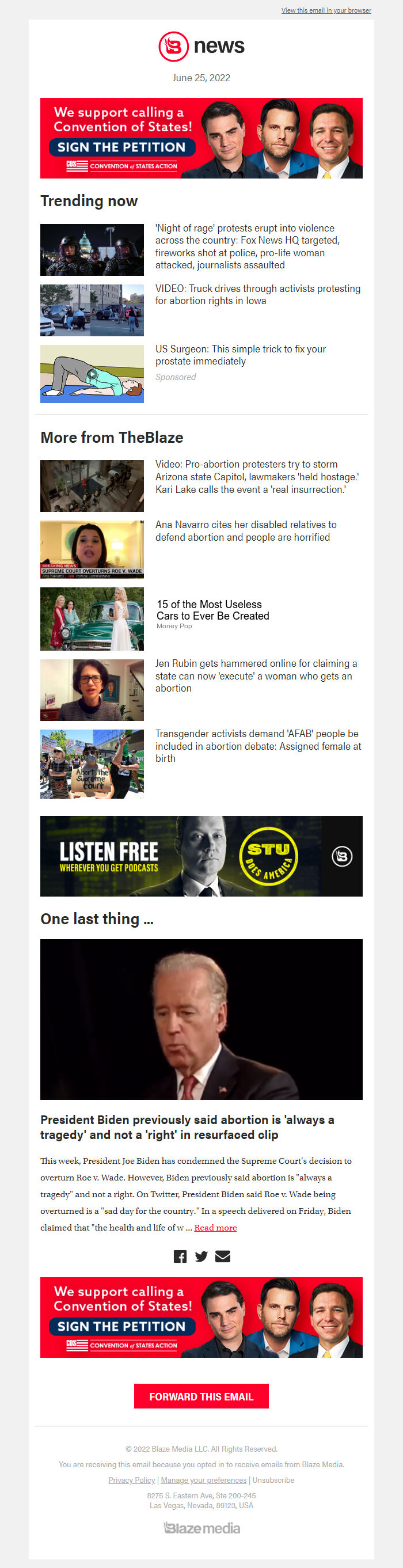The height and width of the screenshot is (1568, 403).
Task: Share the story via the envelope icon
Action: [x=223, y=1256]
